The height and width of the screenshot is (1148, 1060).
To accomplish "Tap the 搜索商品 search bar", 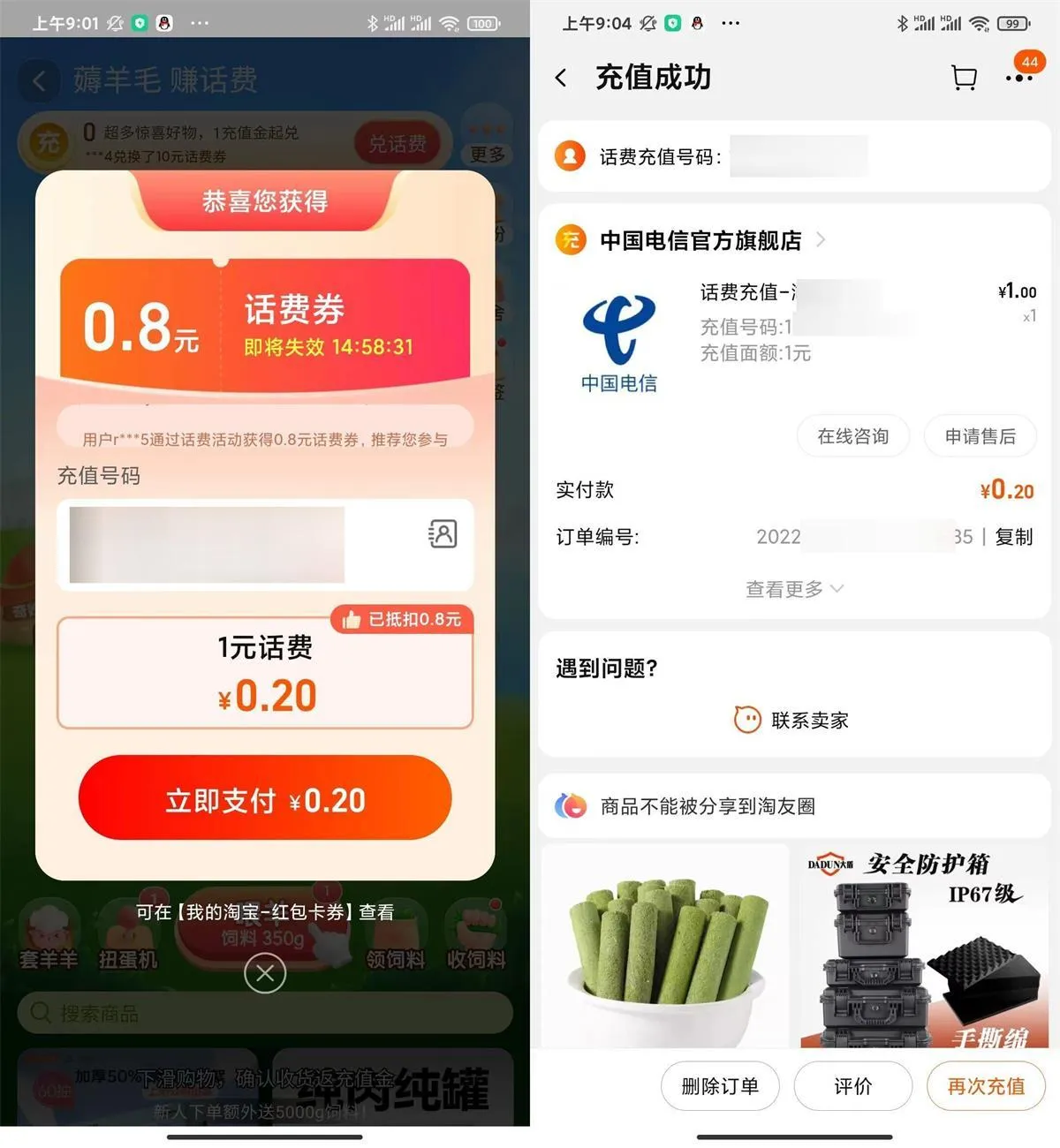I will point(264,1013).
